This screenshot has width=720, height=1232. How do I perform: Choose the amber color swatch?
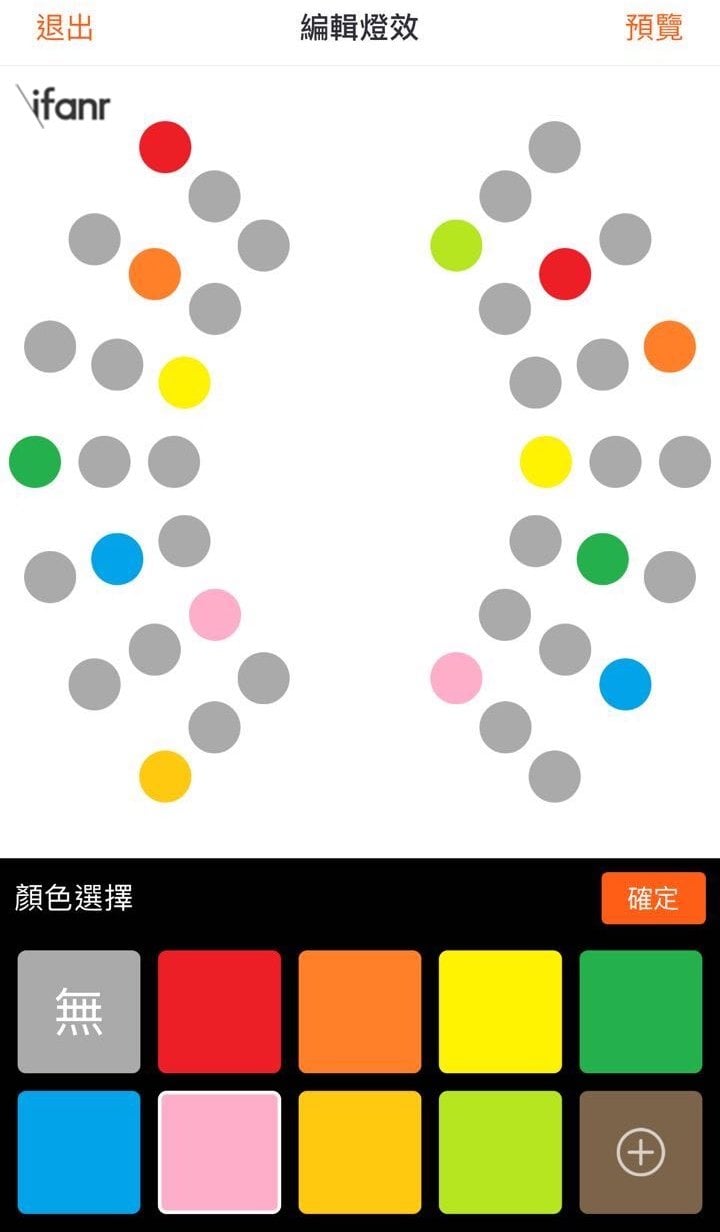[360, 1152]
